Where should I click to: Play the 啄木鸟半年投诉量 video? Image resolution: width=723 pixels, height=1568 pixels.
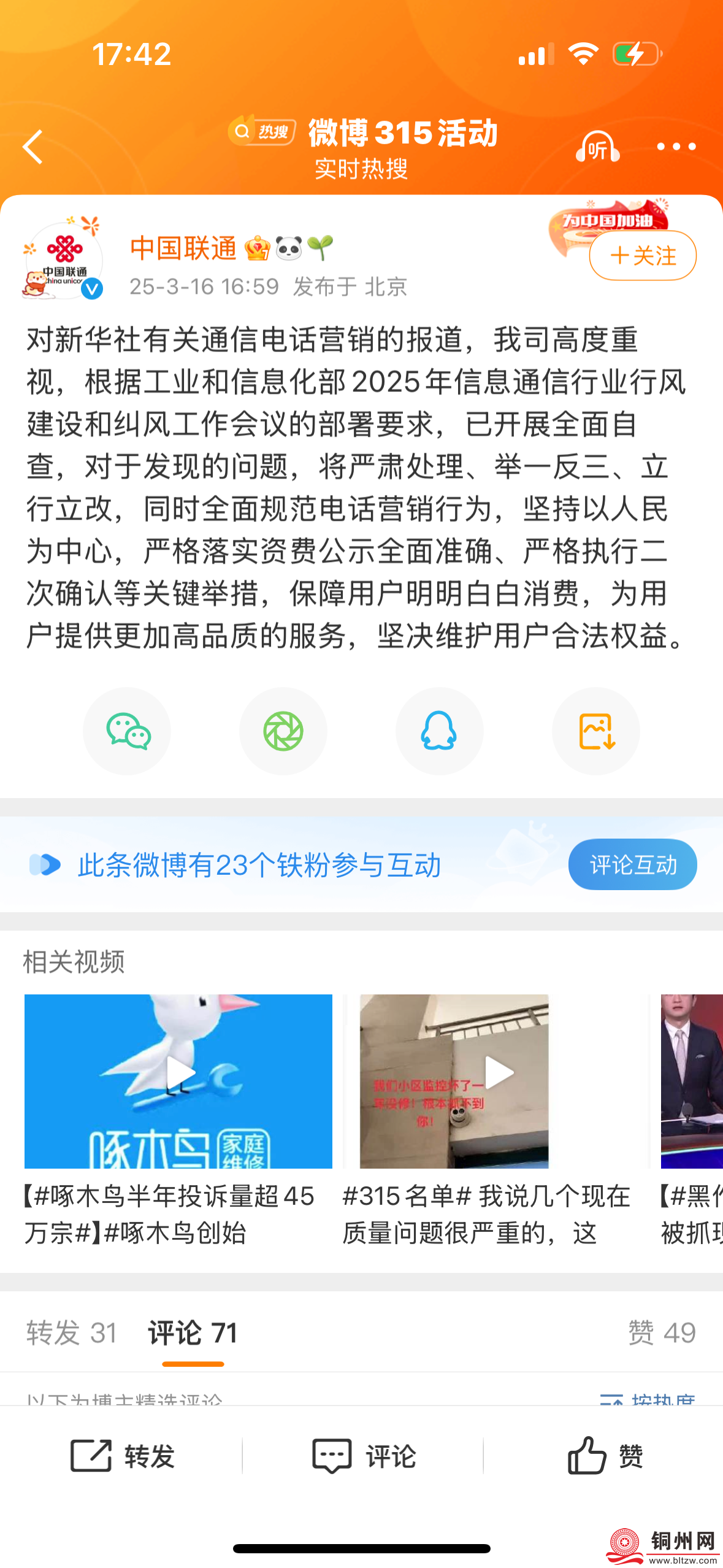pos(178,1080)
